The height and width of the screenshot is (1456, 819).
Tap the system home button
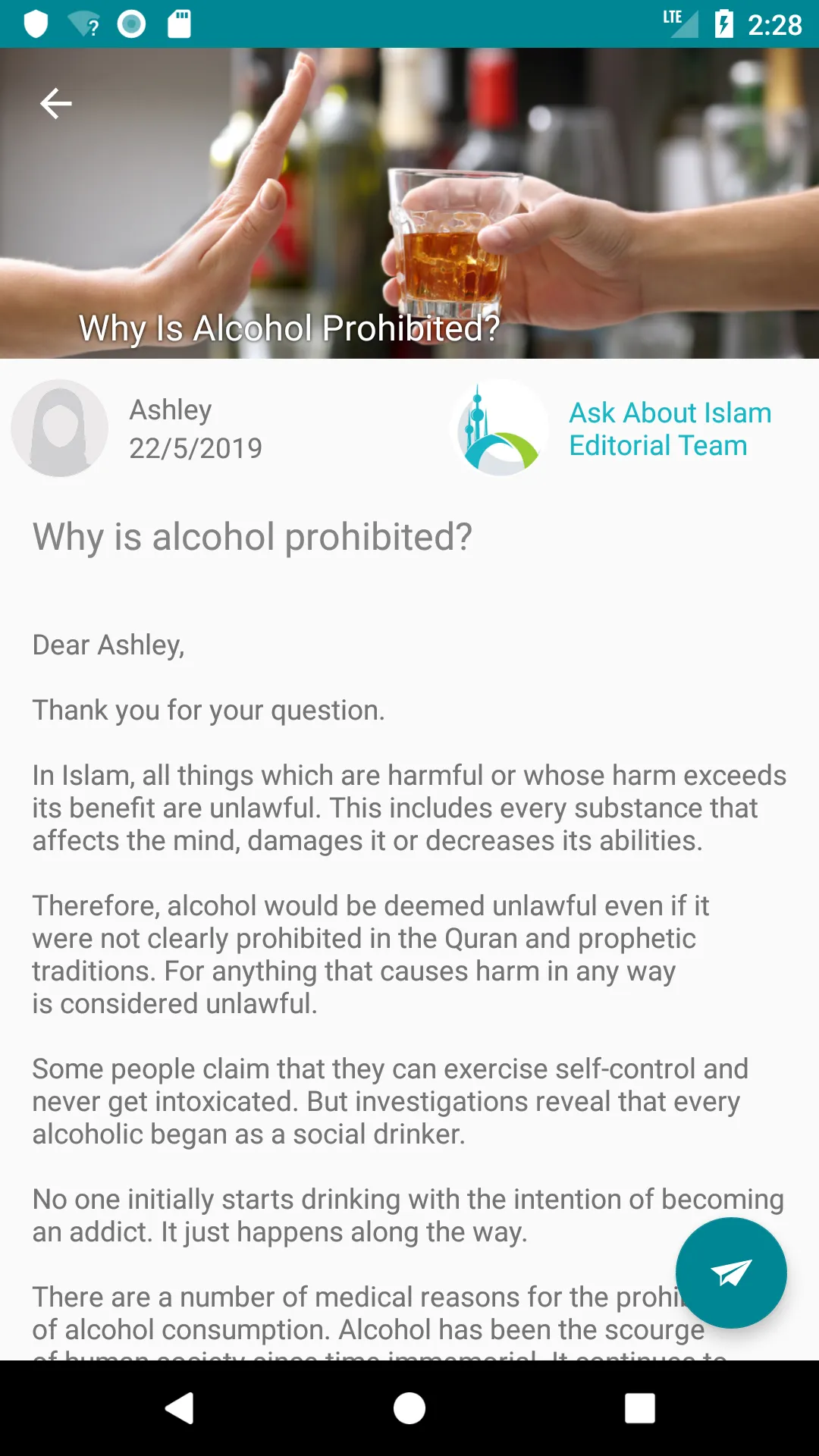(409, 1408)
